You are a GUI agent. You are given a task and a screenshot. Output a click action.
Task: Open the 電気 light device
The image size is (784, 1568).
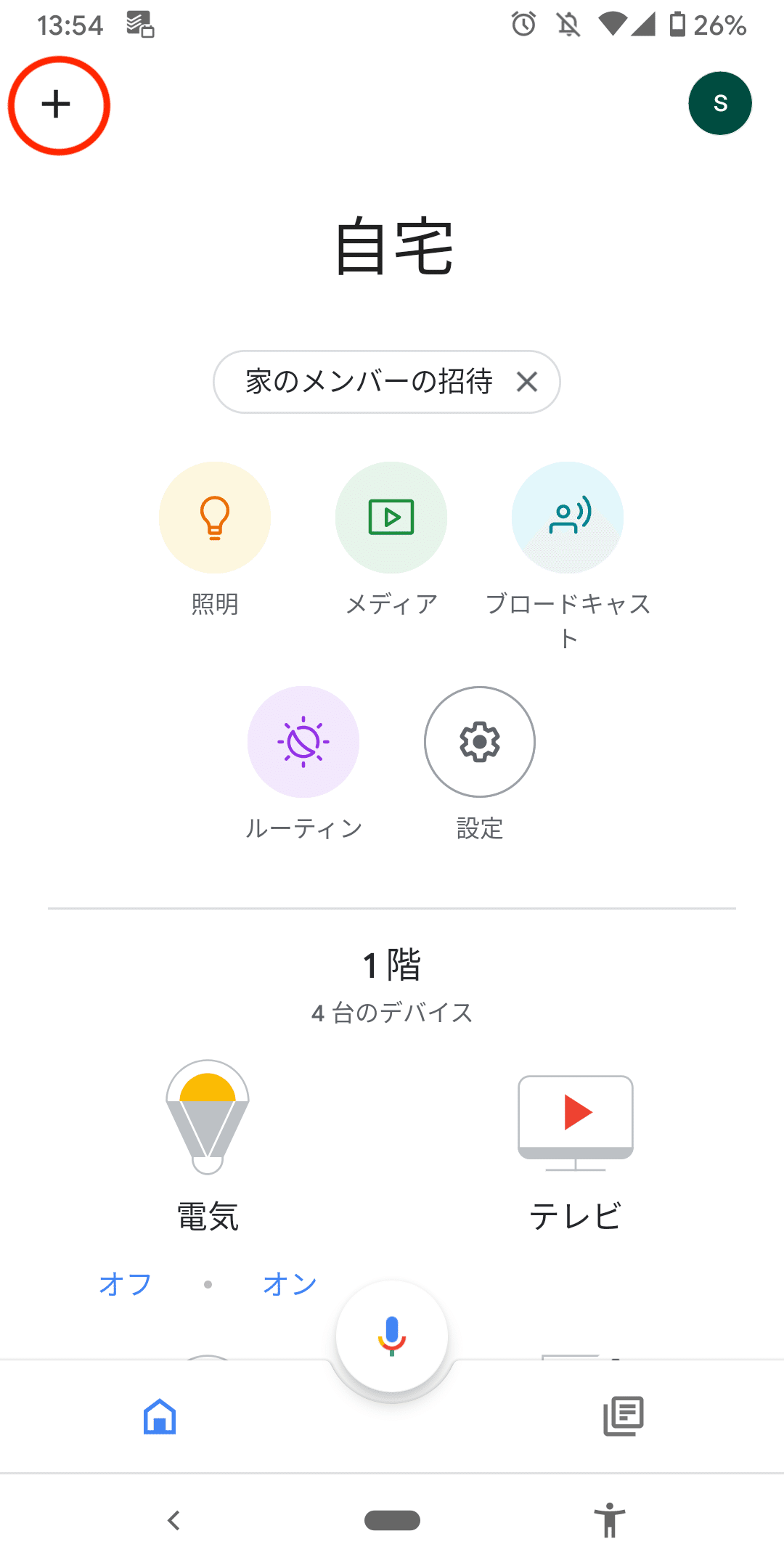click(x=208, y=1147)
